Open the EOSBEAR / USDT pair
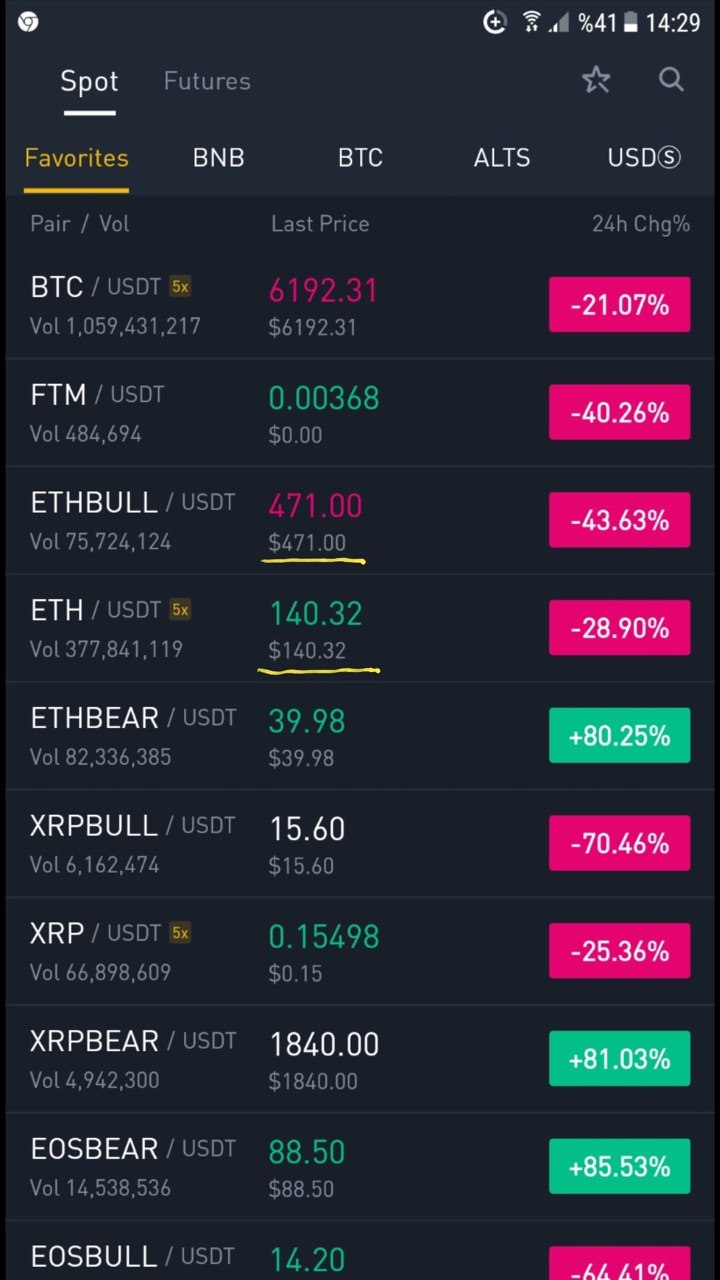This screenshot has width=720, height=1280. click(x=360, y=1168)
